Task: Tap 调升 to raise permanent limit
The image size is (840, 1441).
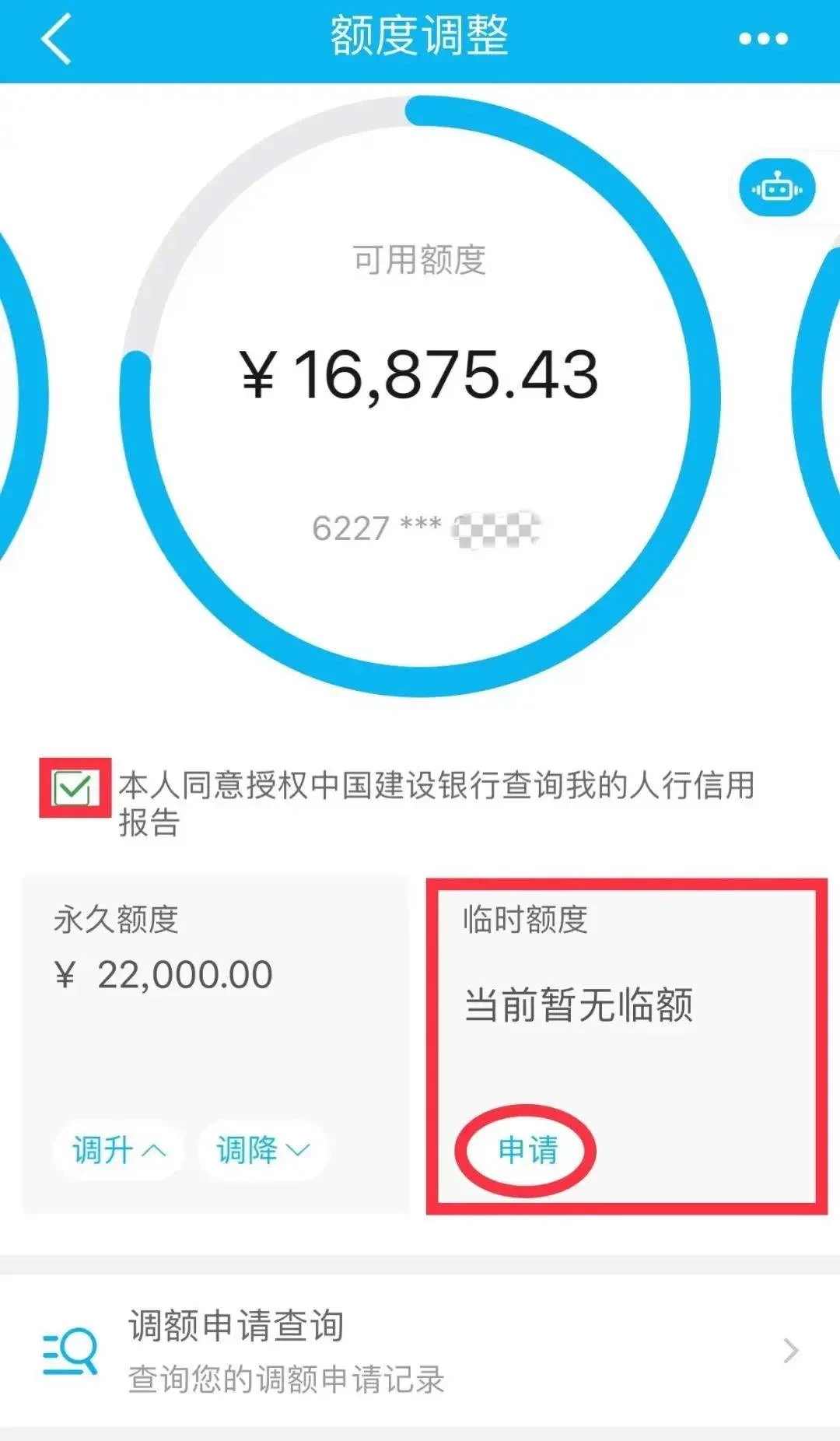Action: tap(118, 1149)
